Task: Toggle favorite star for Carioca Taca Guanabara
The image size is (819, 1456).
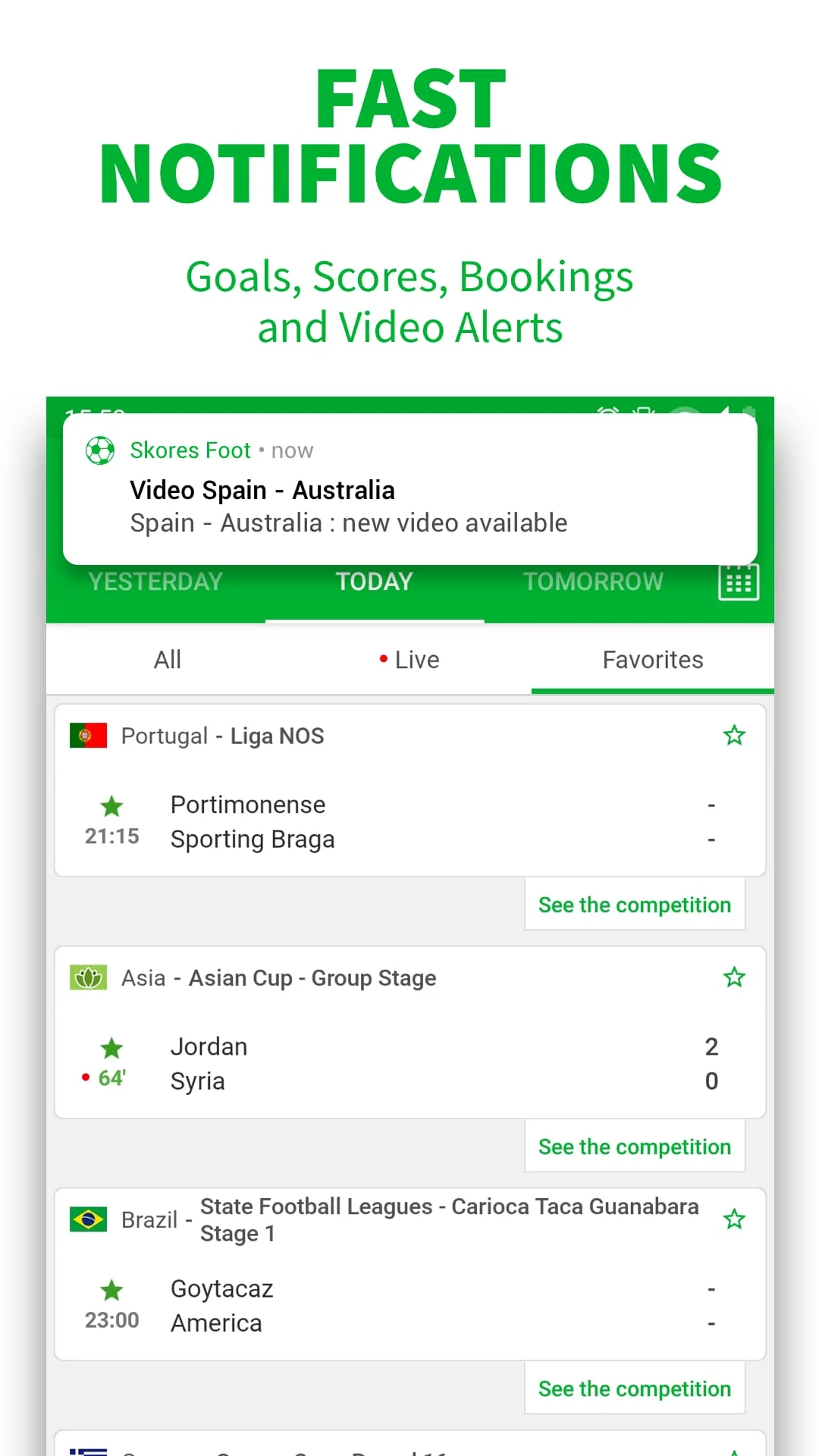Action: [733, 1219]
